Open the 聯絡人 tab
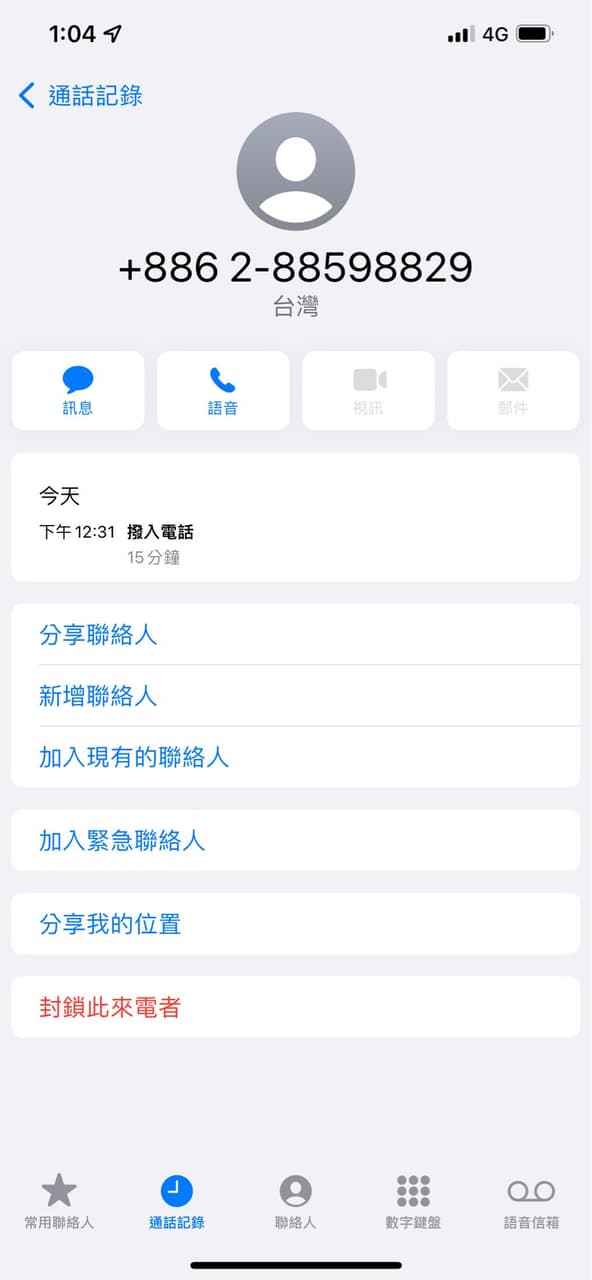Screen dimensions: 592x1280 coord(296,1201)
